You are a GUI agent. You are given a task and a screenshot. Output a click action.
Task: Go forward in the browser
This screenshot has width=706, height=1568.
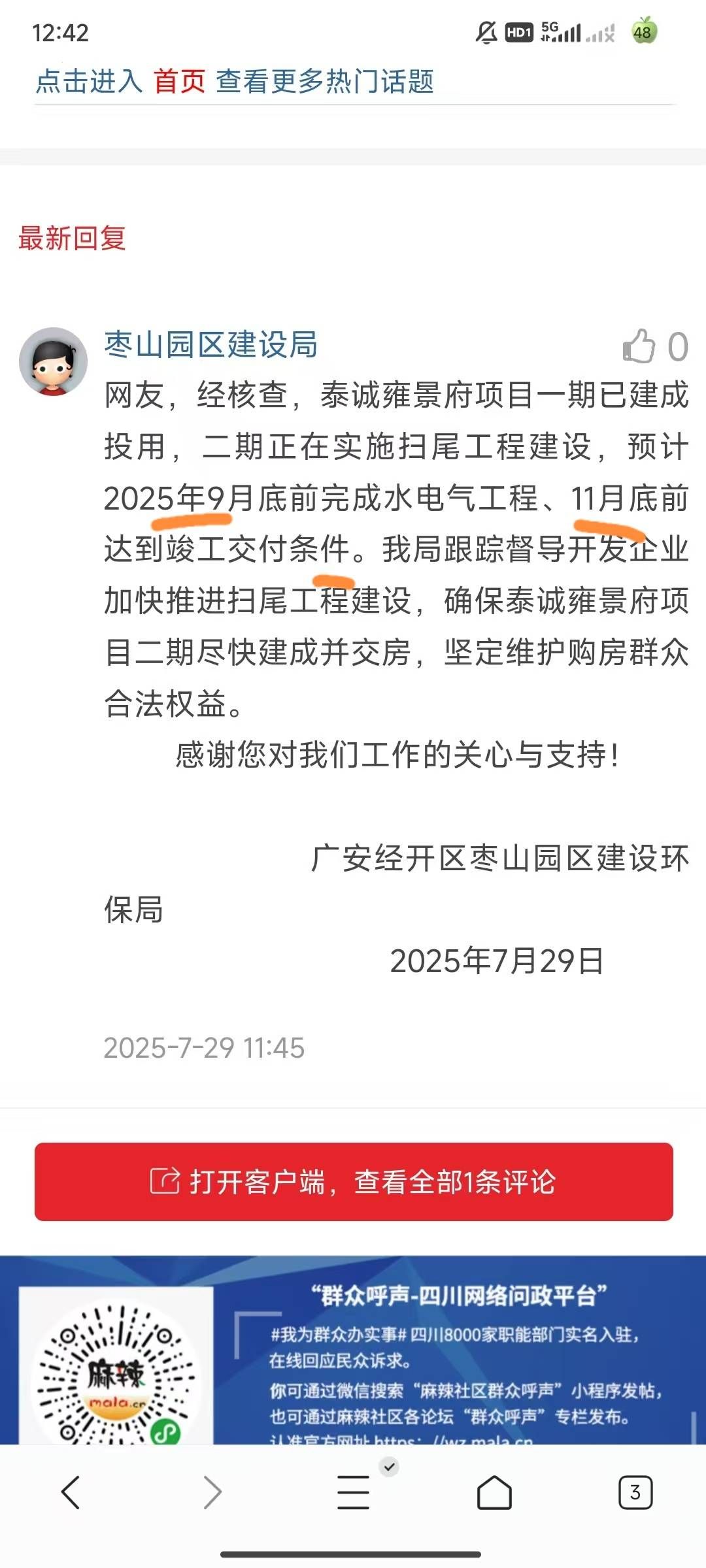point(212,1493)
